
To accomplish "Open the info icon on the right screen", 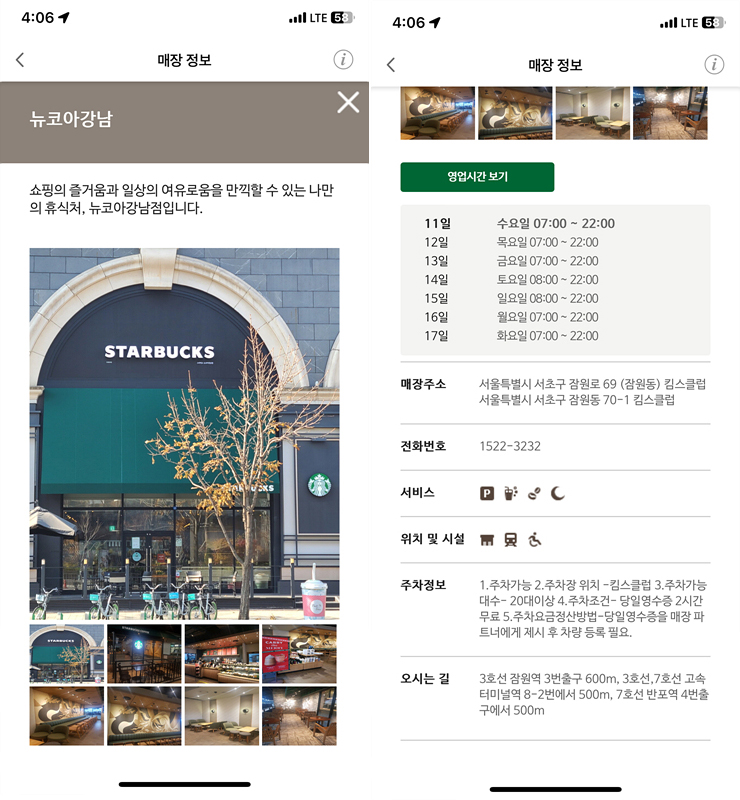I will click(714, 64).
